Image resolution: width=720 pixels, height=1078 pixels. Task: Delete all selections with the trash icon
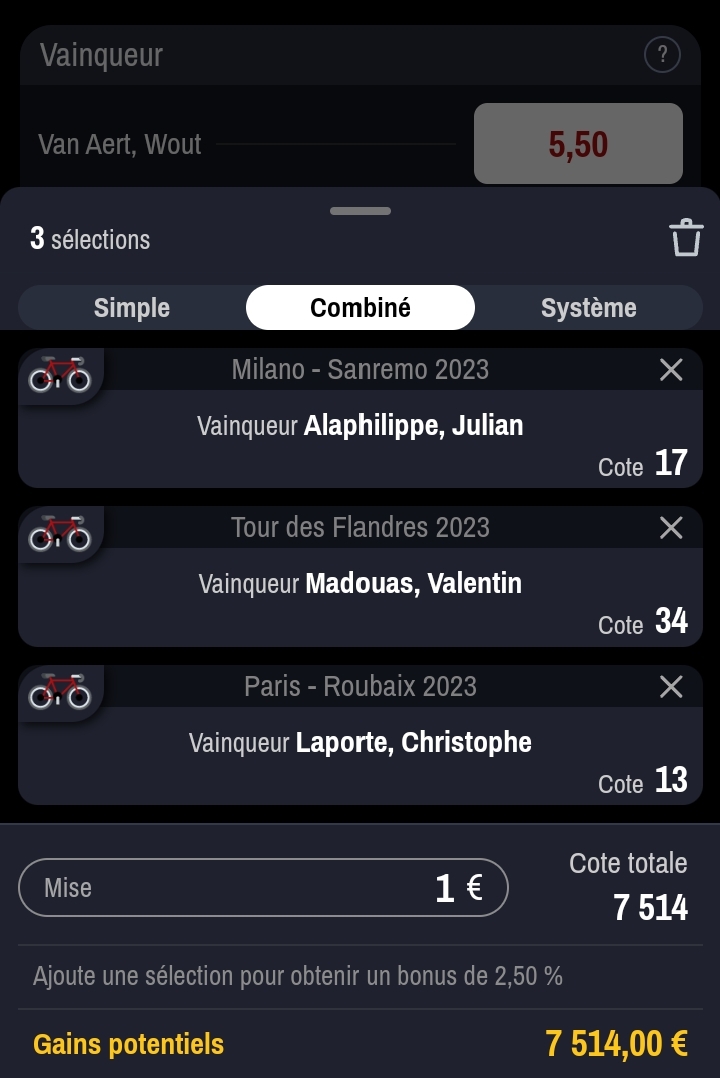point(686,239)
